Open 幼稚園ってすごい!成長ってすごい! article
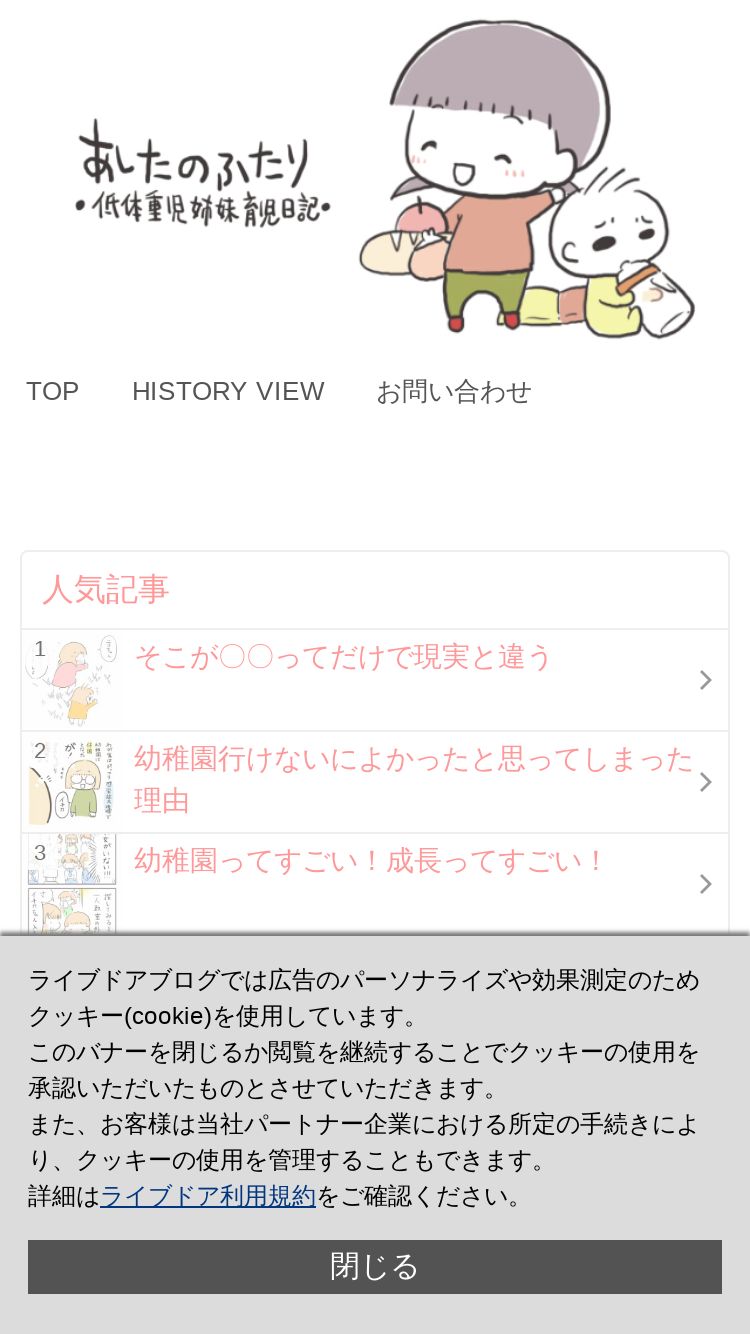 [375, 884]
